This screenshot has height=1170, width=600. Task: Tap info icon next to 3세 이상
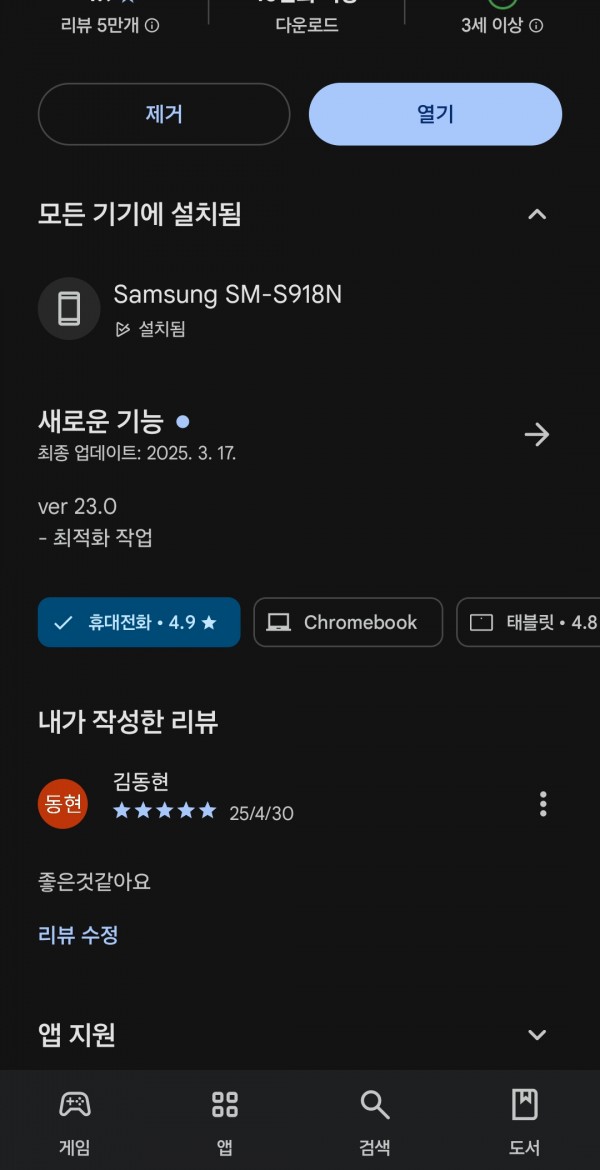pyautogui.click(x=536, y=26)
